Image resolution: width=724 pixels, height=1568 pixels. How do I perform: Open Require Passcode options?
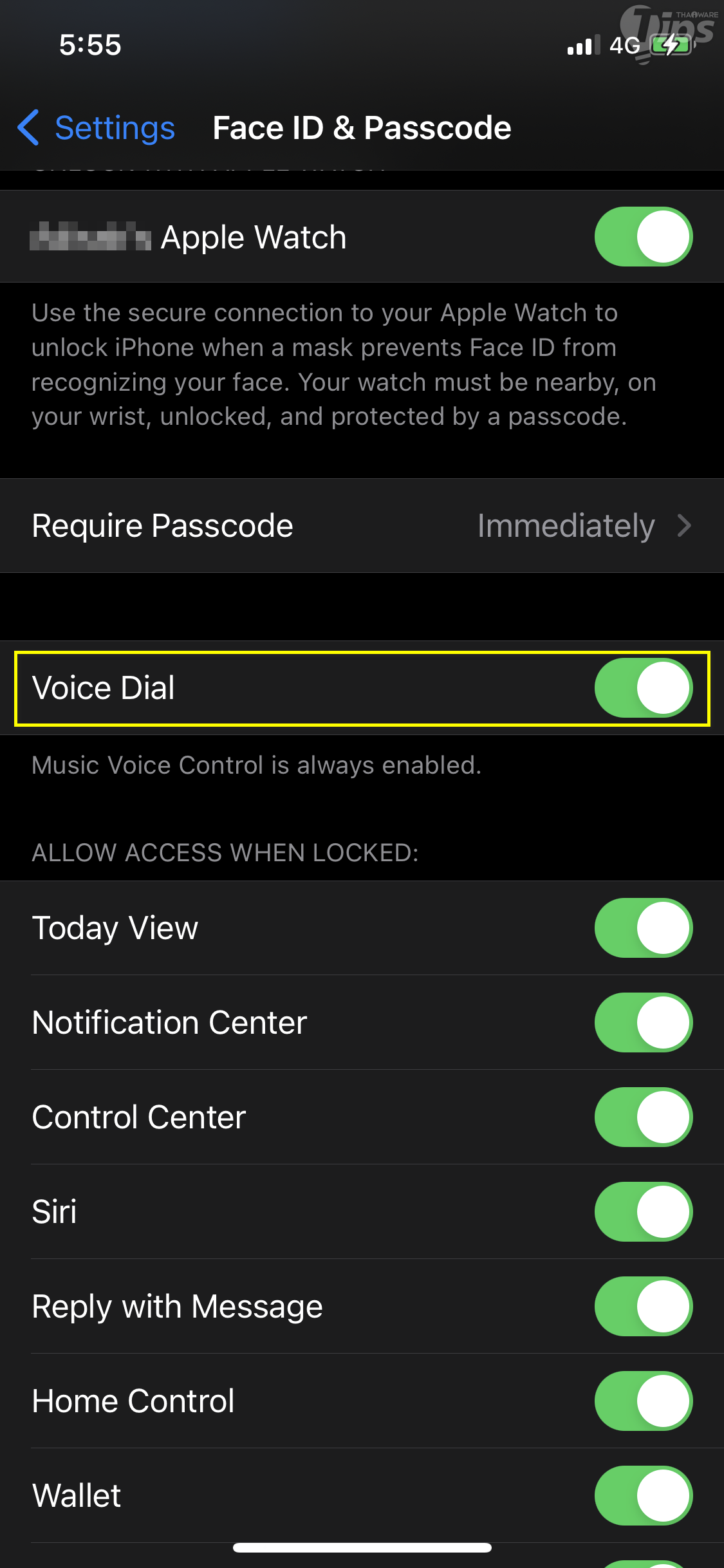[362, 526]
